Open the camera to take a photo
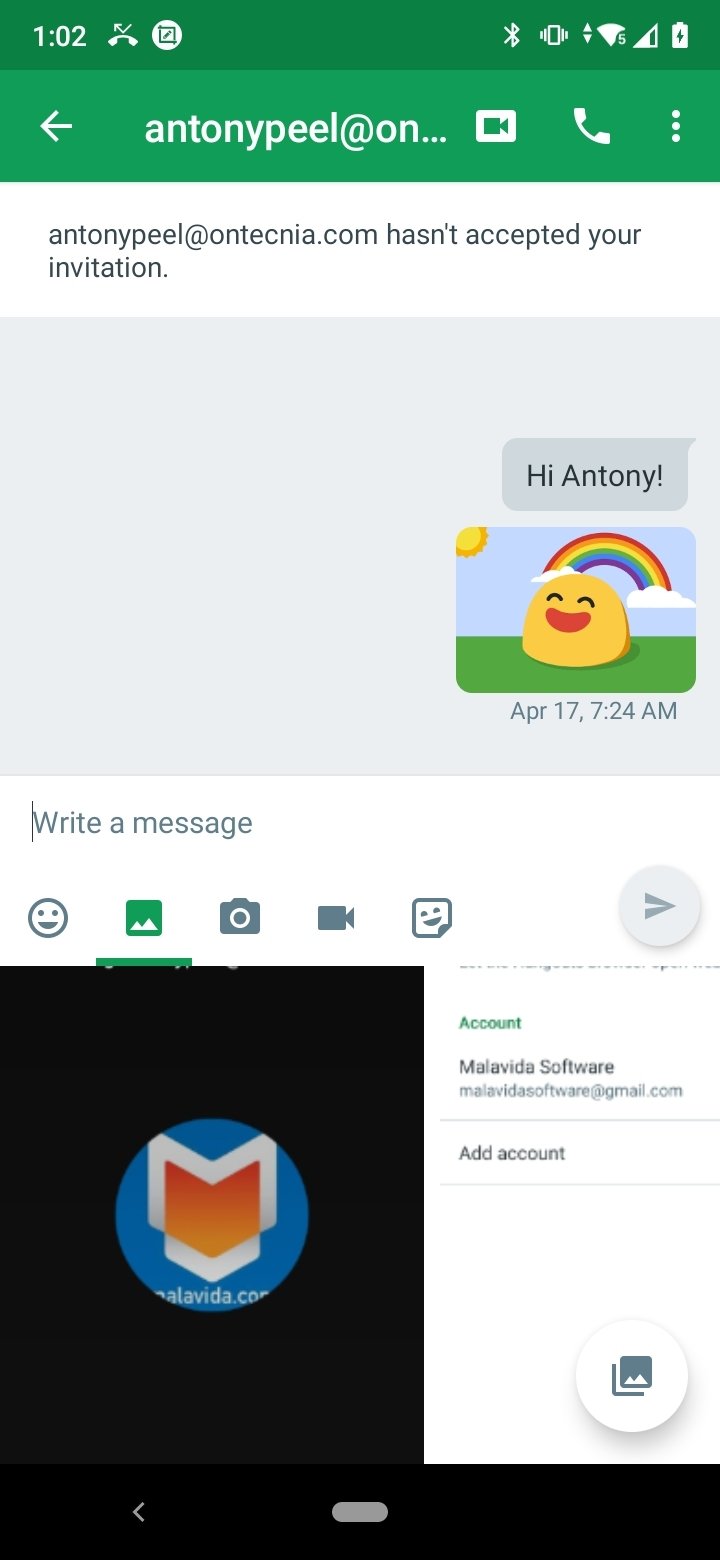 240,917
